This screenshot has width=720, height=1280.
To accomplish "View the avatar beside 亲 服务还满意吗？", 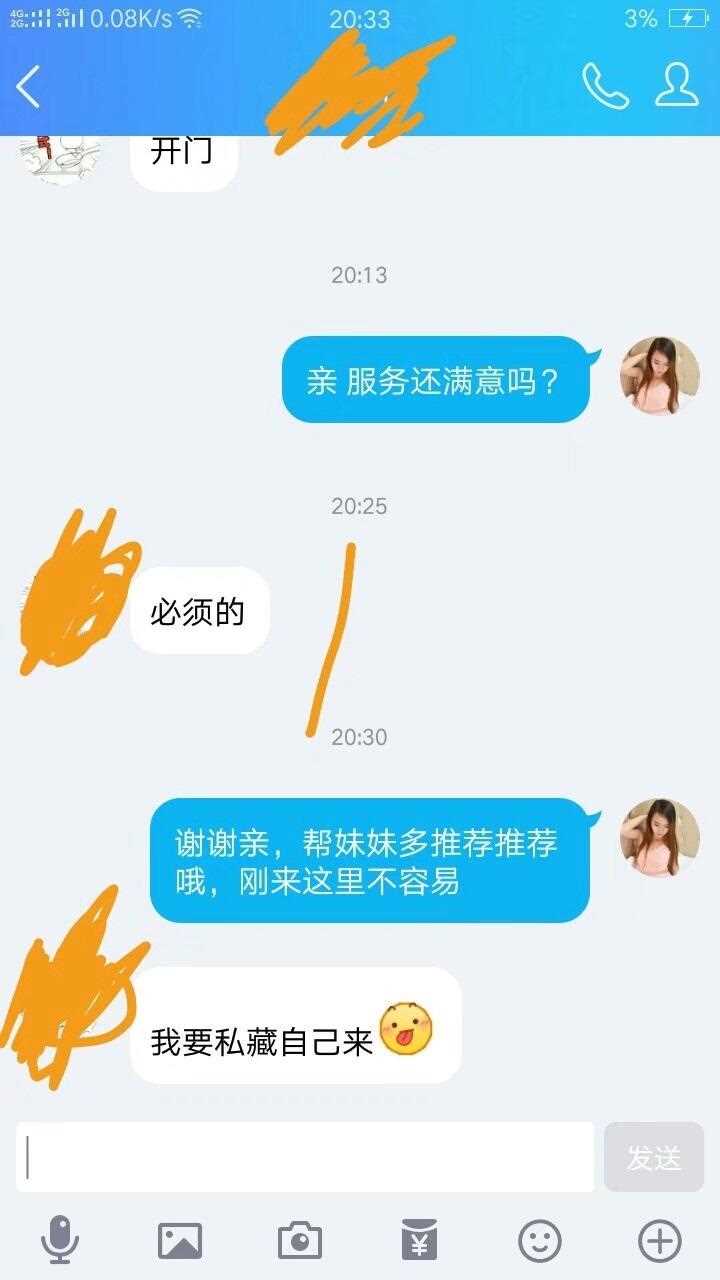I will tap(660, 375).
